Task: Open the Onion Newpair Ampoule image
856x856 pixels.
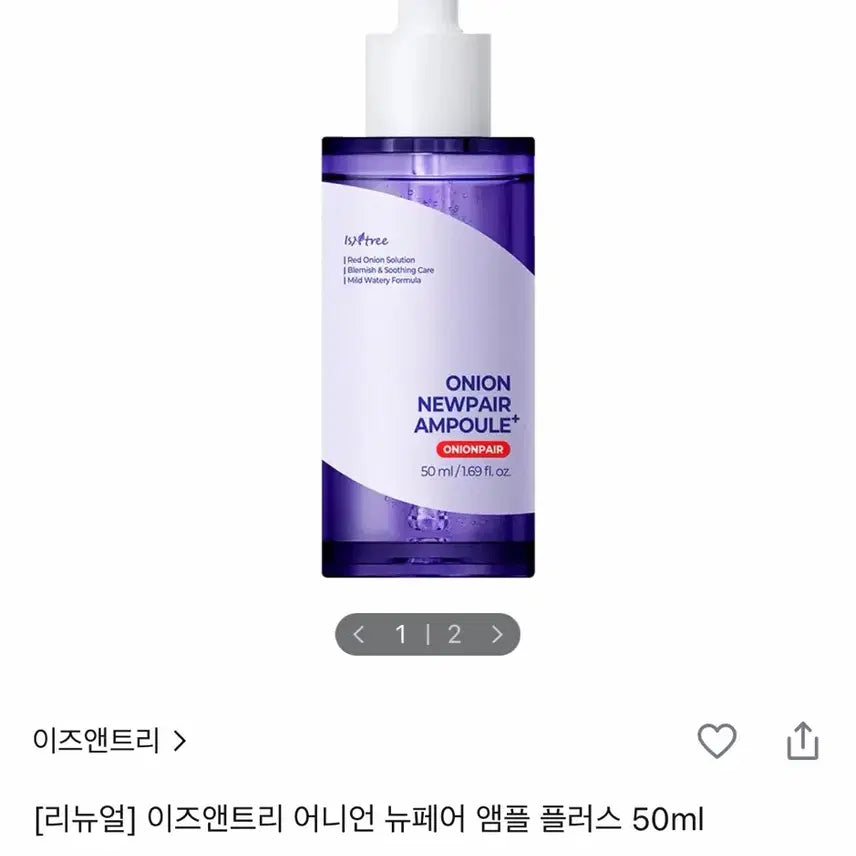Action: (x=427, y=330)
